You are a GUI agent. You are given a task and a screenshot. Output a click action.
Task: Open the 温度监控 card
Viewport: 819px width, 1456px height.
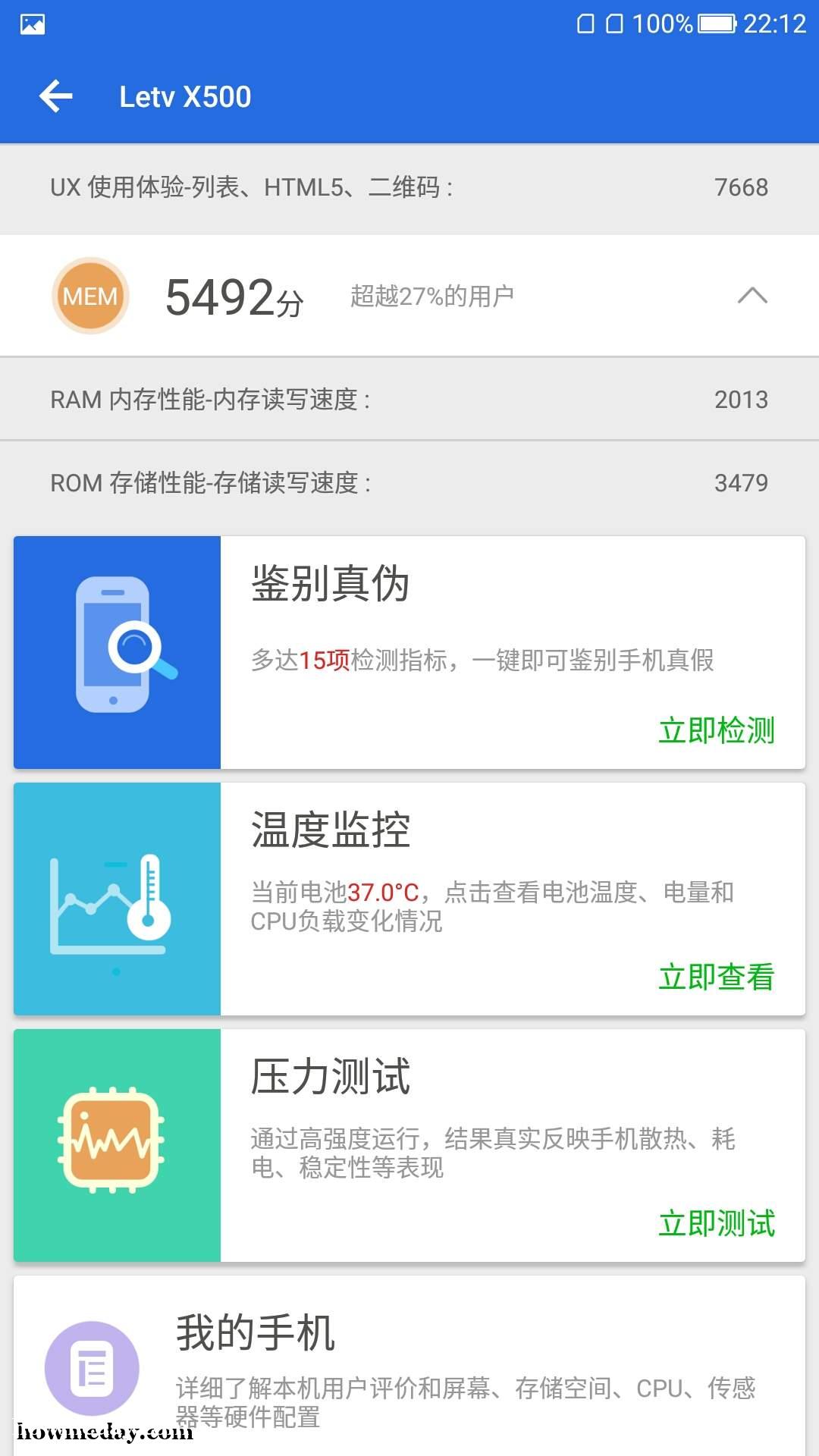[x=409, y=899]
